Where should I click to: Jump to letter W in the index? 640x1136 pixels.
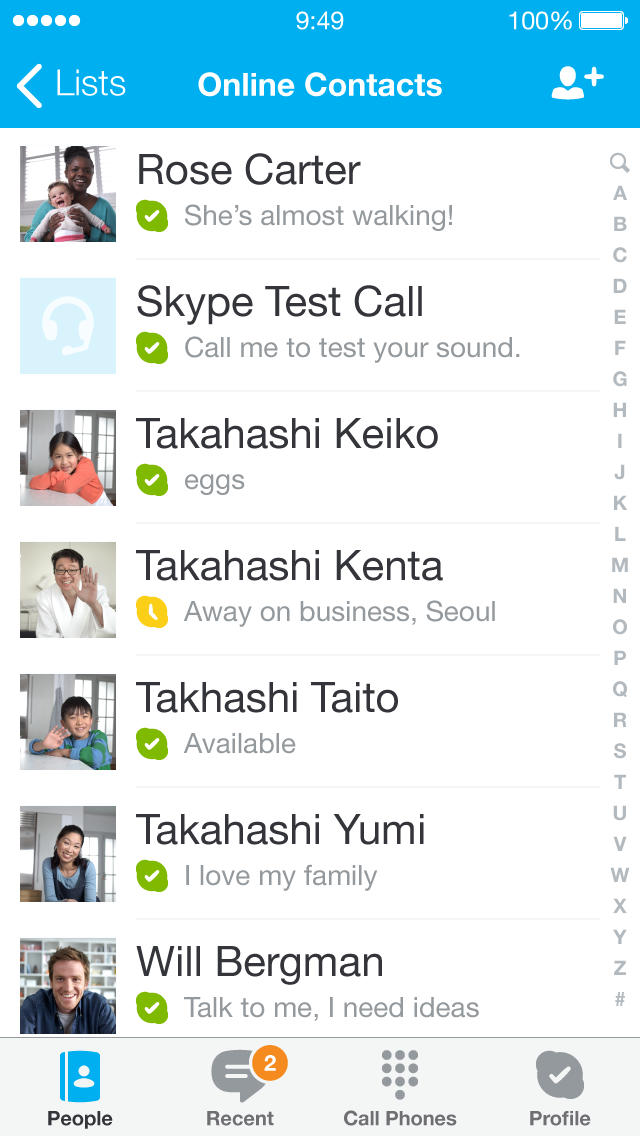tap(620, 875)
